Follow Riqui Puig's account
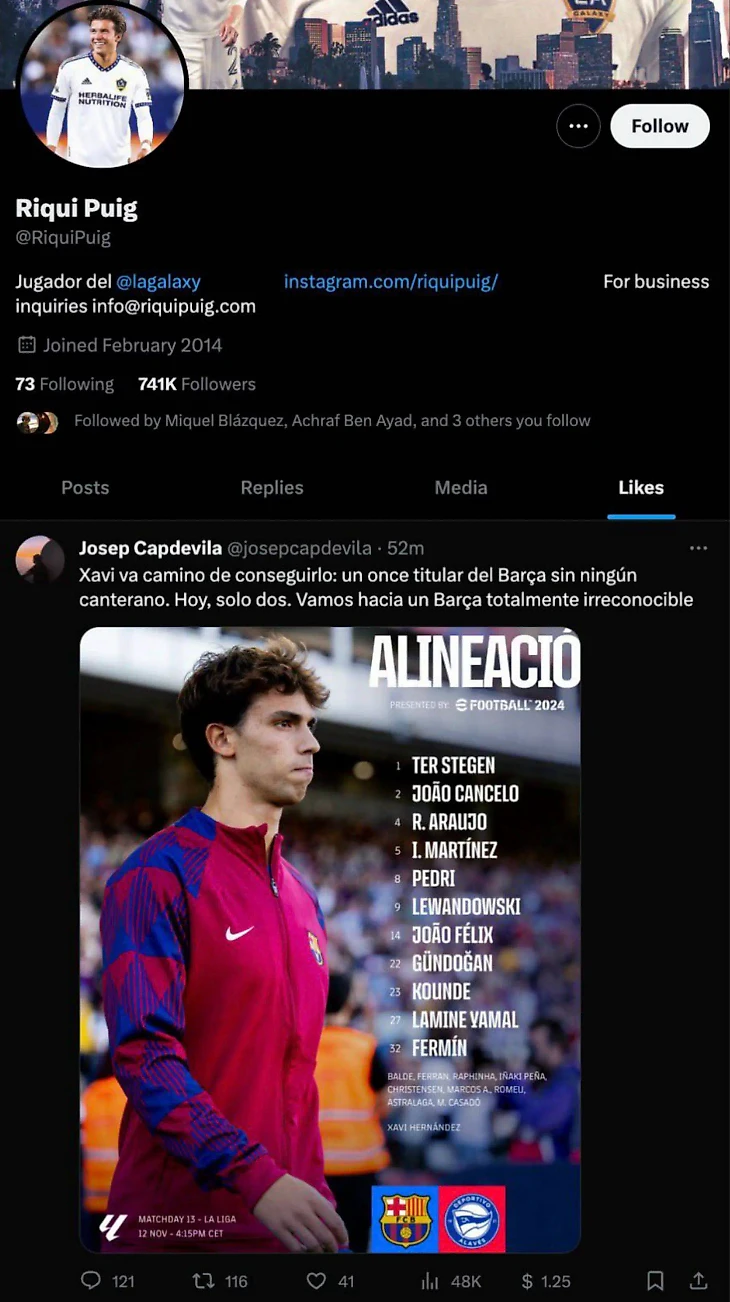 click(659, 126)
